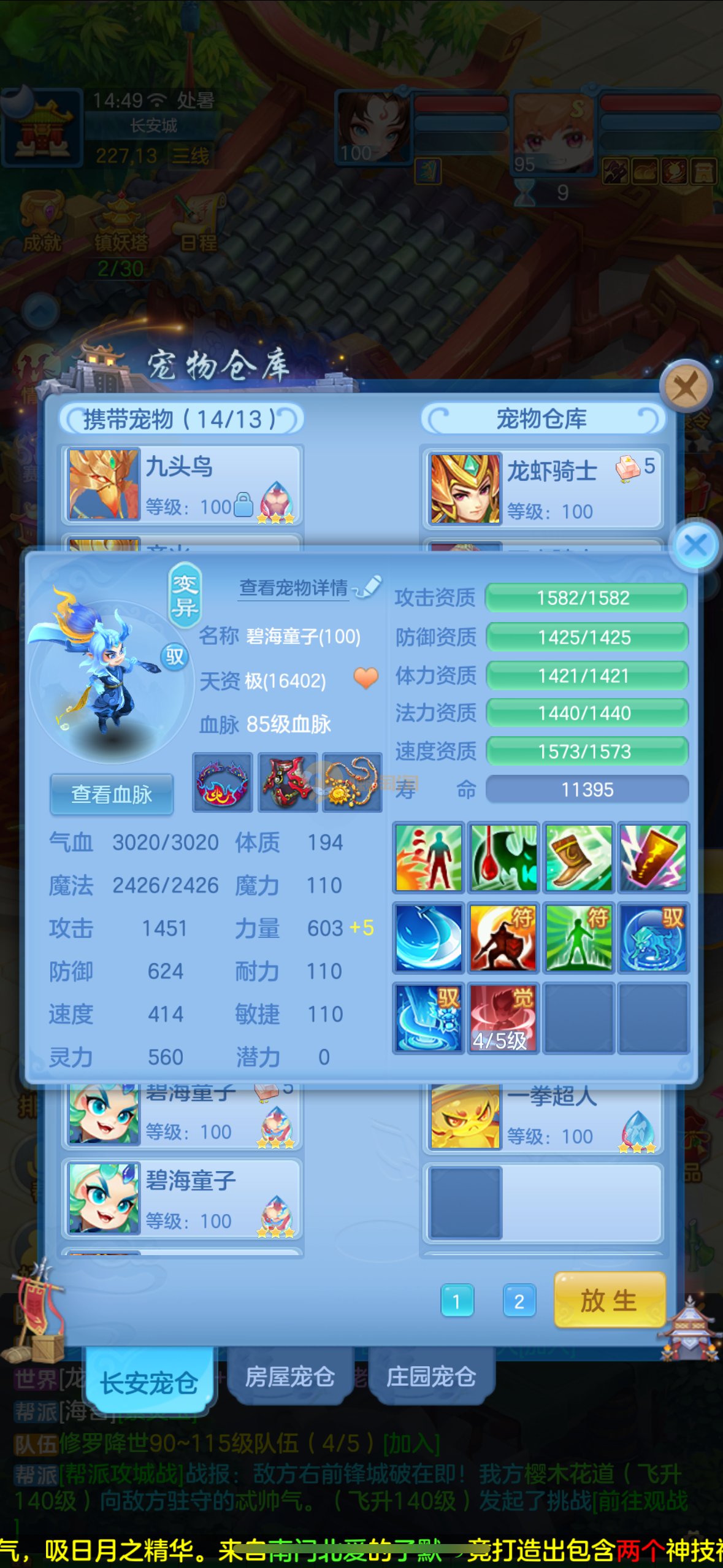Tap the 放生 release button
The image size is (723, 1568).
[x=609, y=1301]
